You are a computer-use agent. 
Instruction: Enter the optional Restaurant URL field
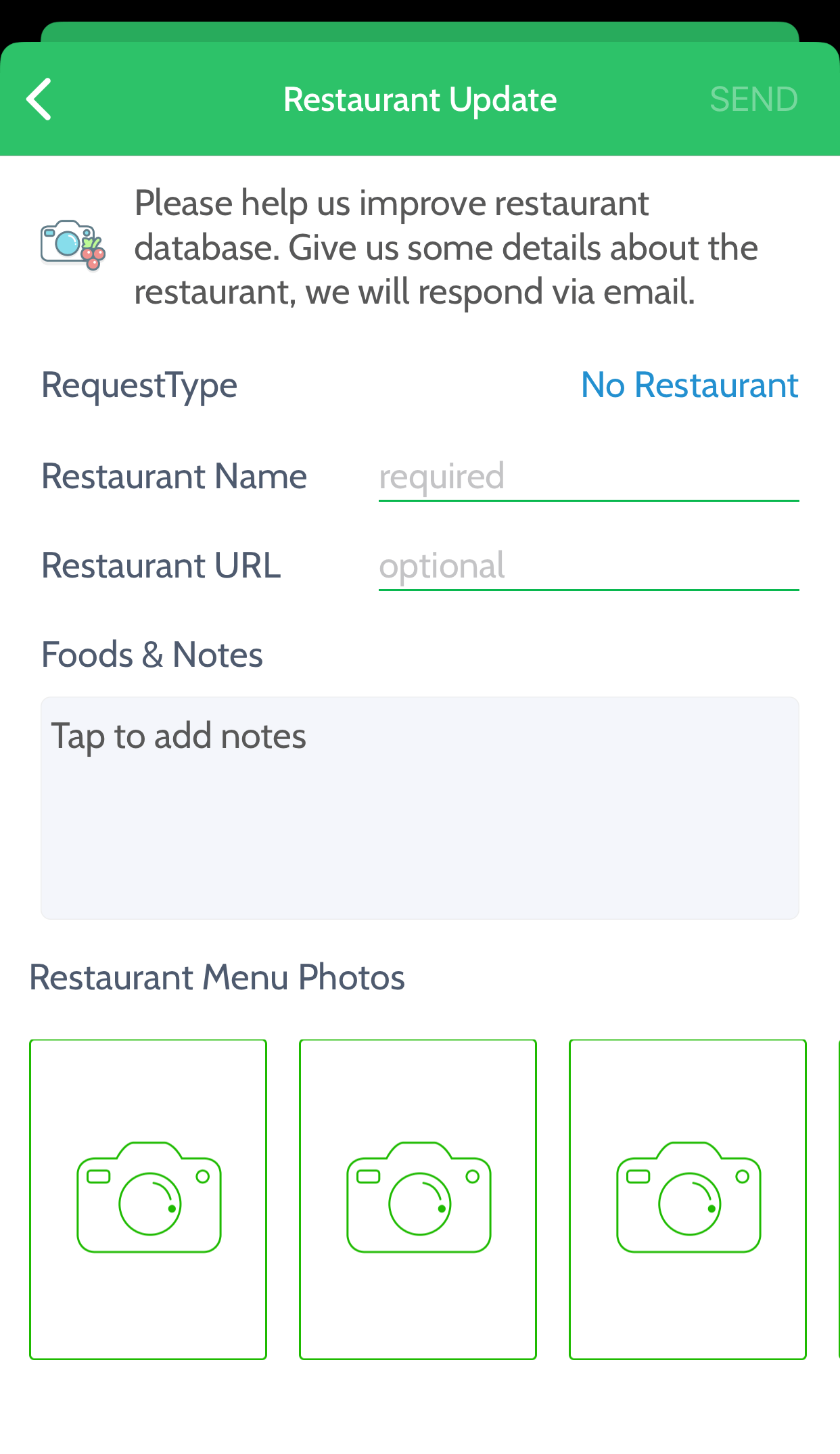588,566
